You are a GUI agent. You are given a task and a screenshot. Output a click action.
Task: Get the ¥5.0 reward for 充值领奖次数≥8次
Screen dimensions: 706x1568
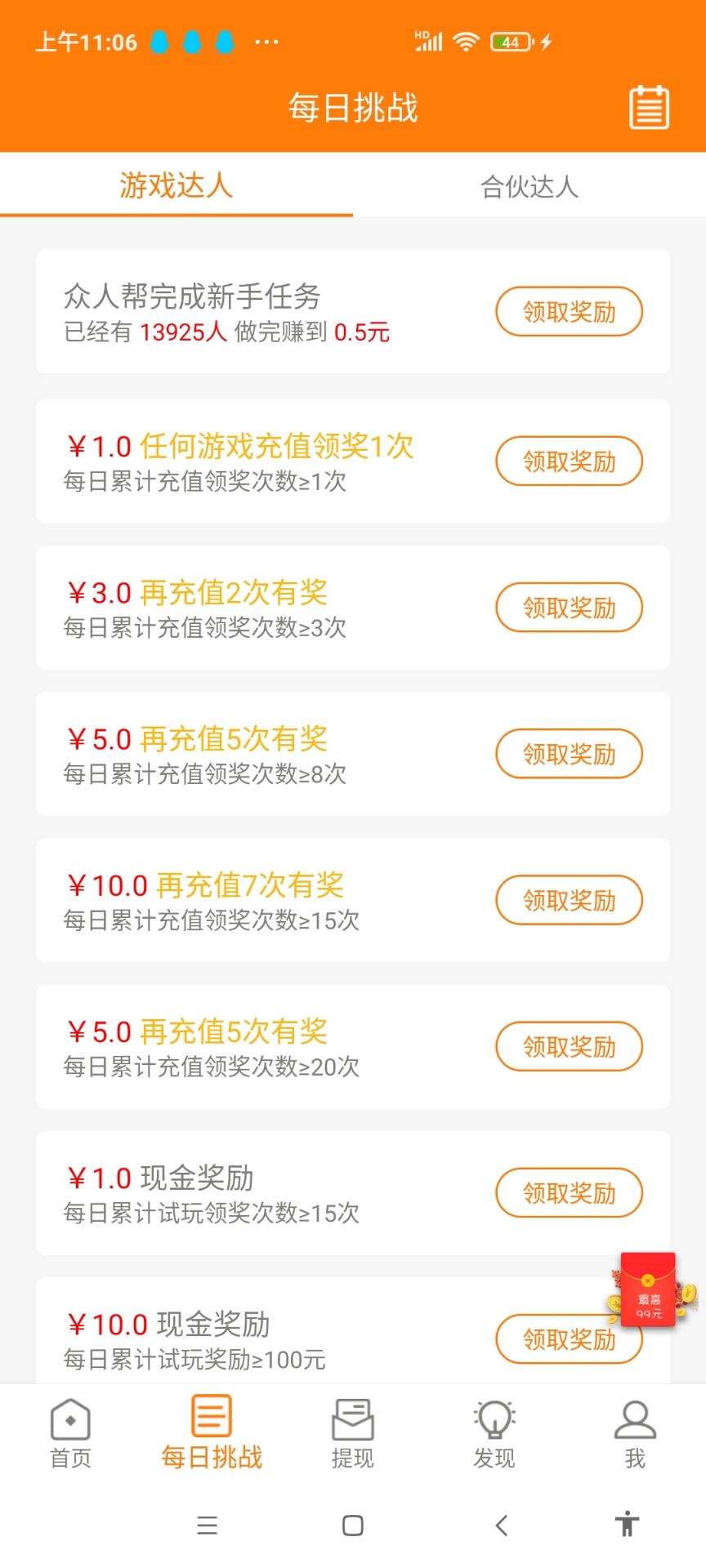[569, 754]
